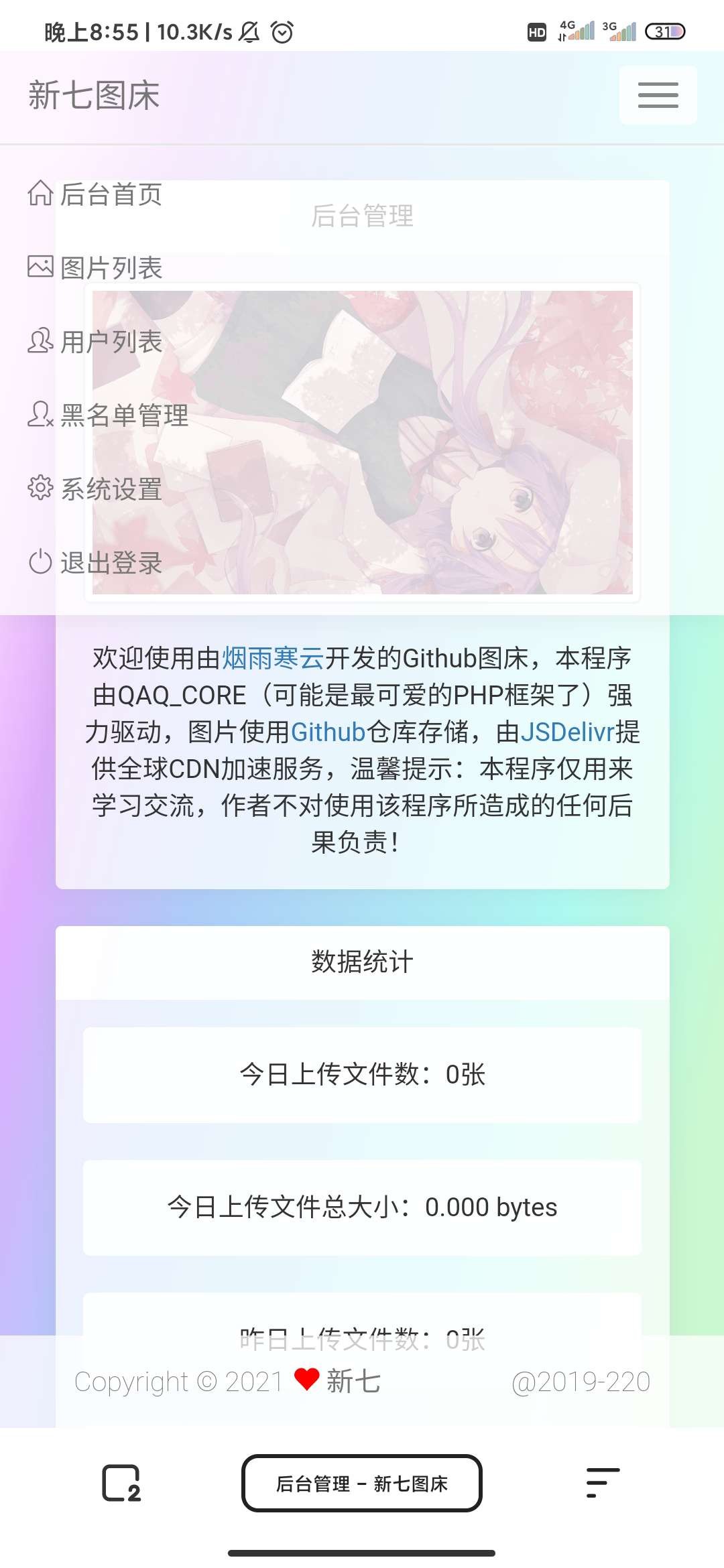Tap the 后台管理 - 新七图床 address bar
The height and width of the screenshot is (1568, 724).
click(362, 1484)
